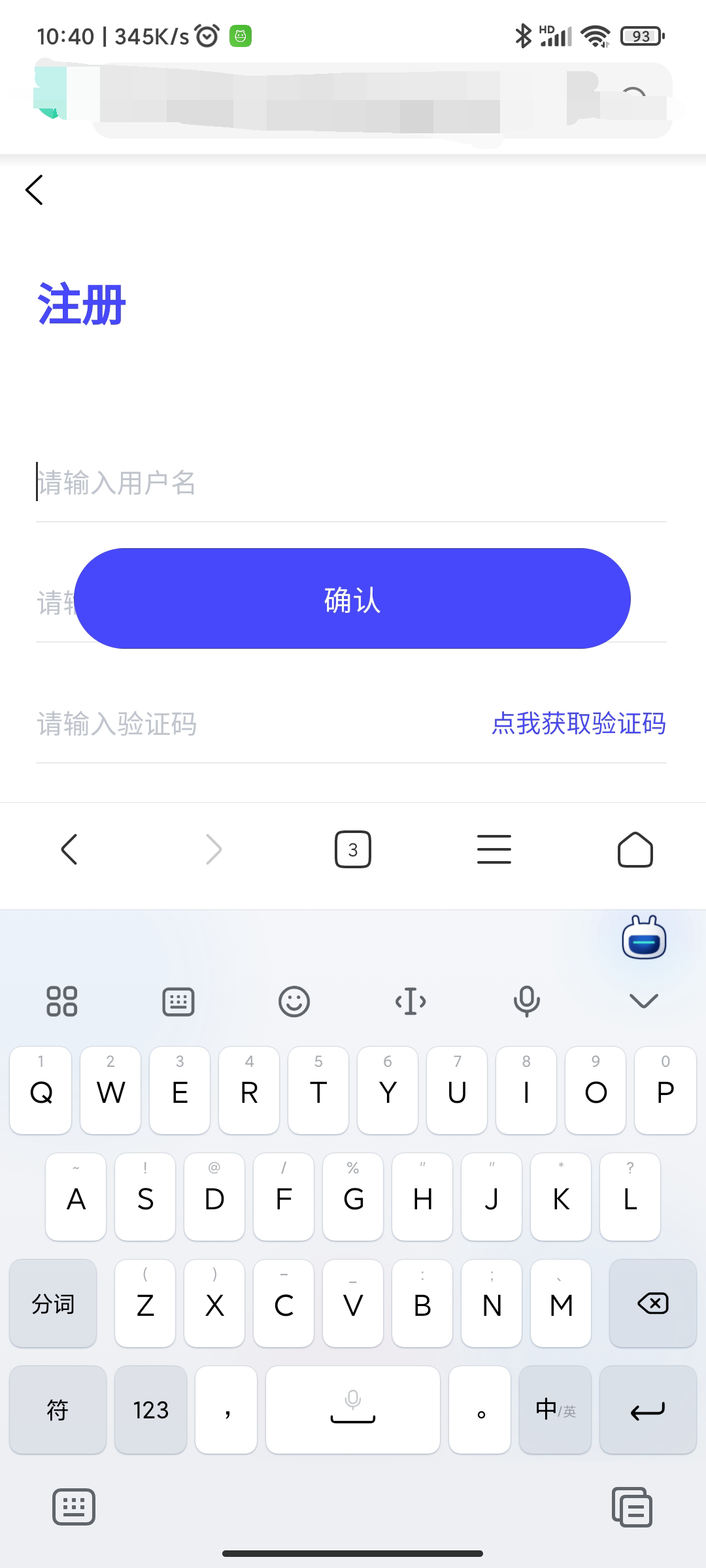Open the browser menu

(x=494, y=849)
